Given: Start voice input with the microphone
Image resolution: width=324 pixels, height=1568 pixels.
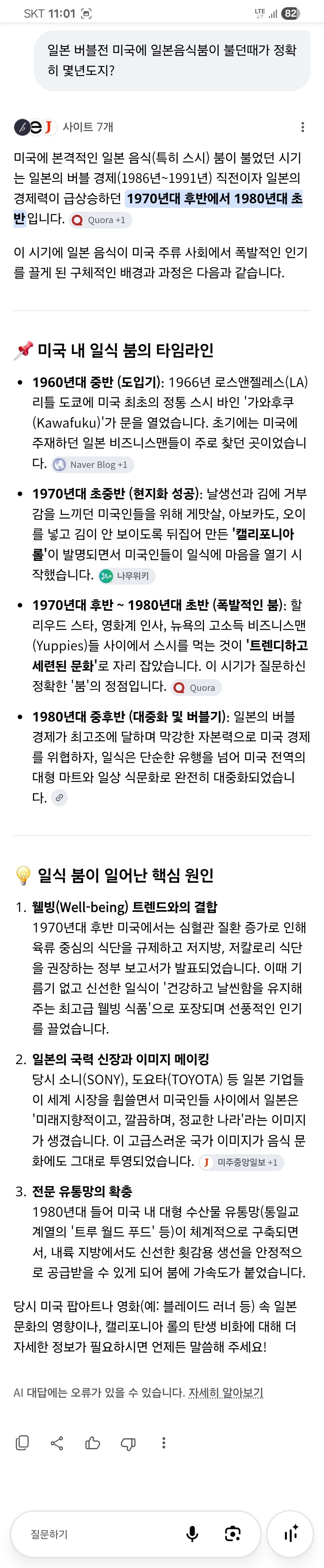Looking at the screenshot, I should (192, 1534).
